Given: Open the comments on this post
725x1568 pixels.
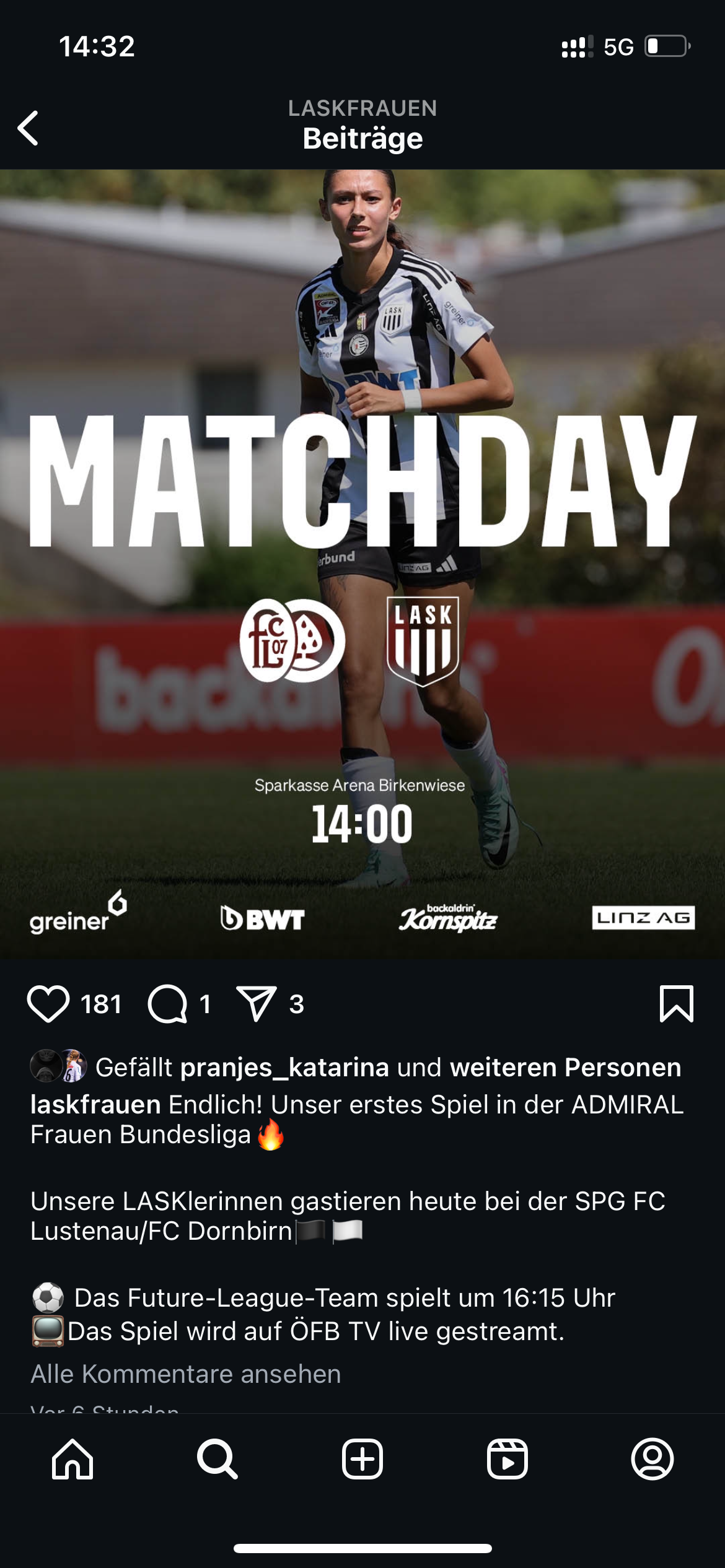Looking at the screenshot, I should 167,1004.
